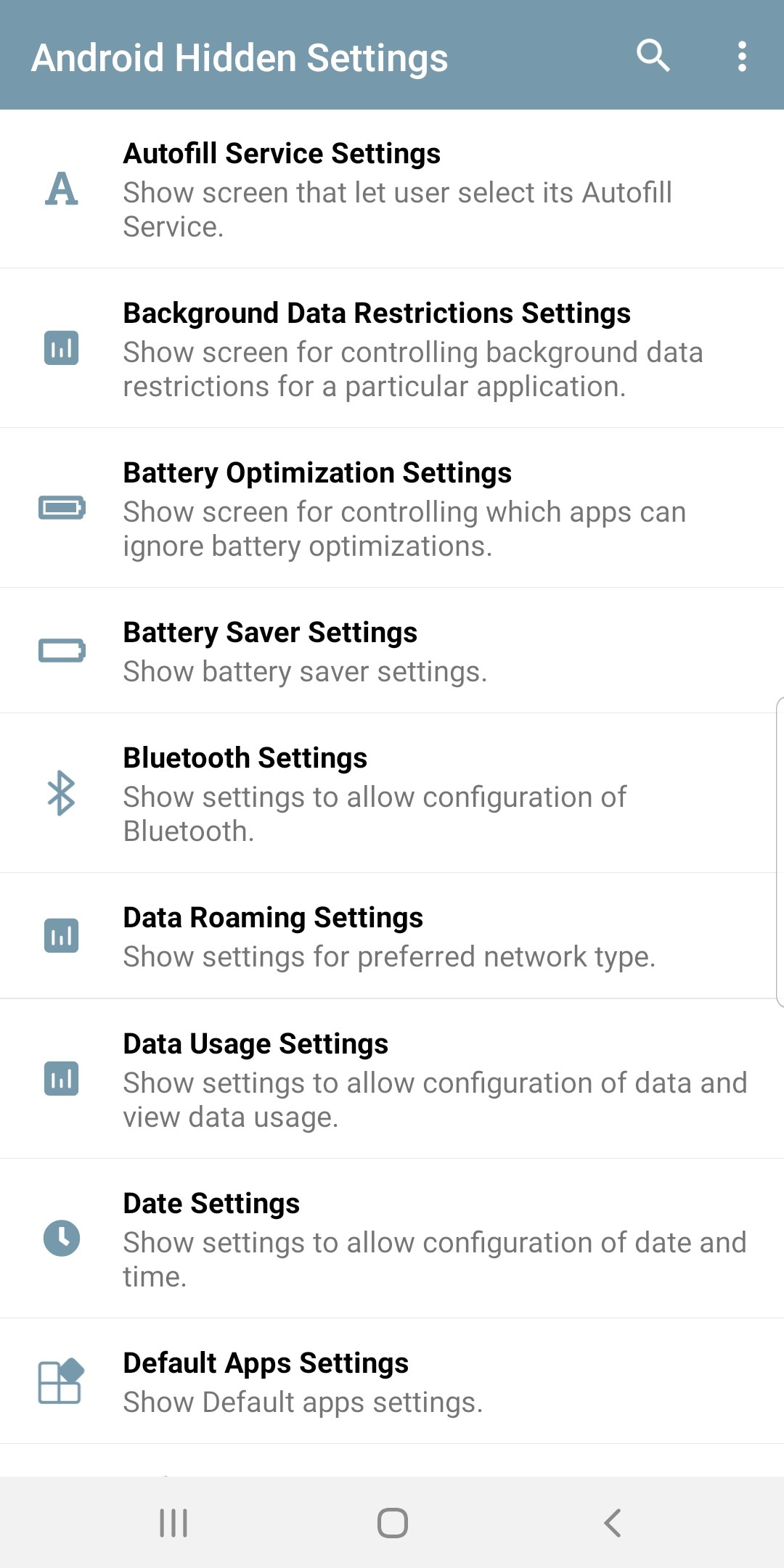784x1568 pixels.
Task: Tap the Back navigation arrow
Action: pyautogui.click(x=612, y=1524)
